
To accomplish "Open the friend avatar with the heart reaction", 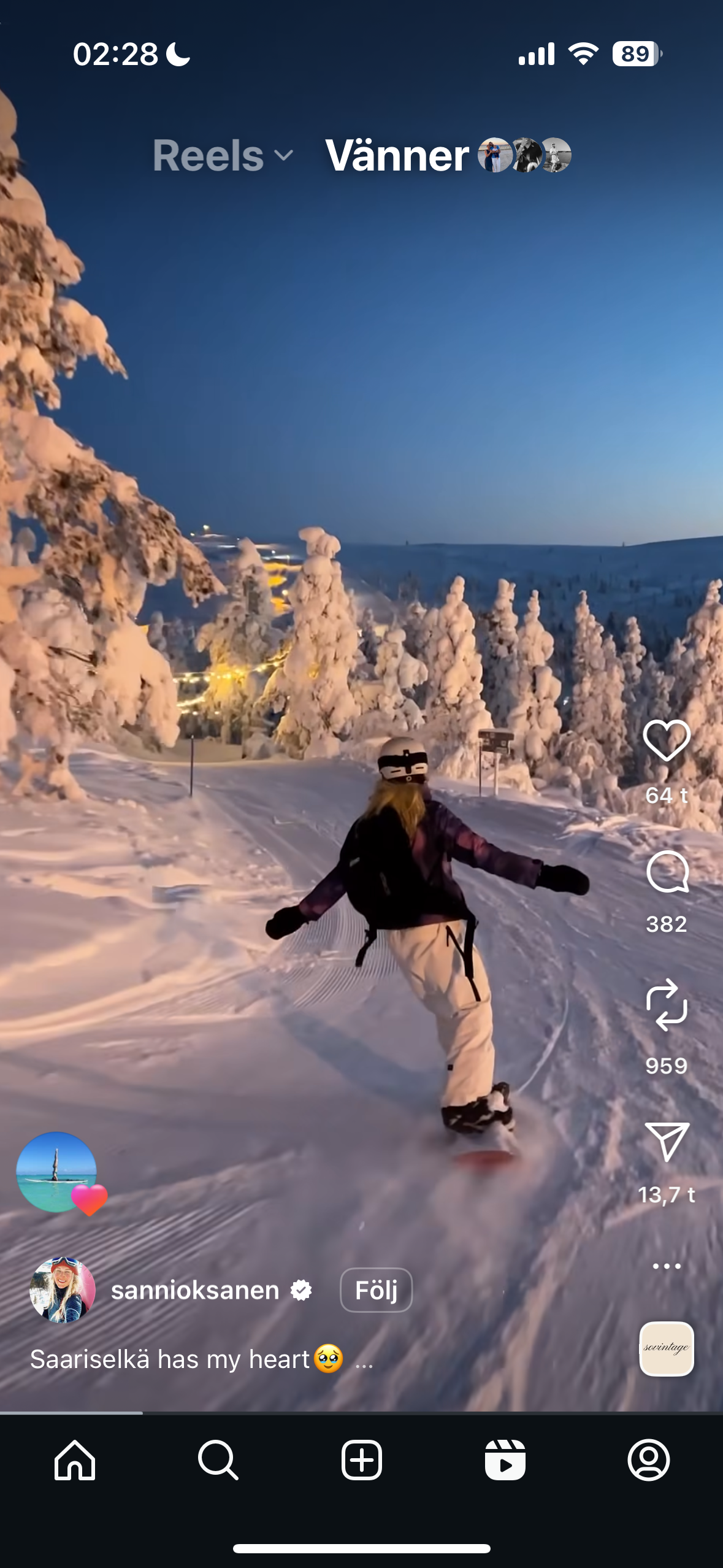I will point(57,1172).
